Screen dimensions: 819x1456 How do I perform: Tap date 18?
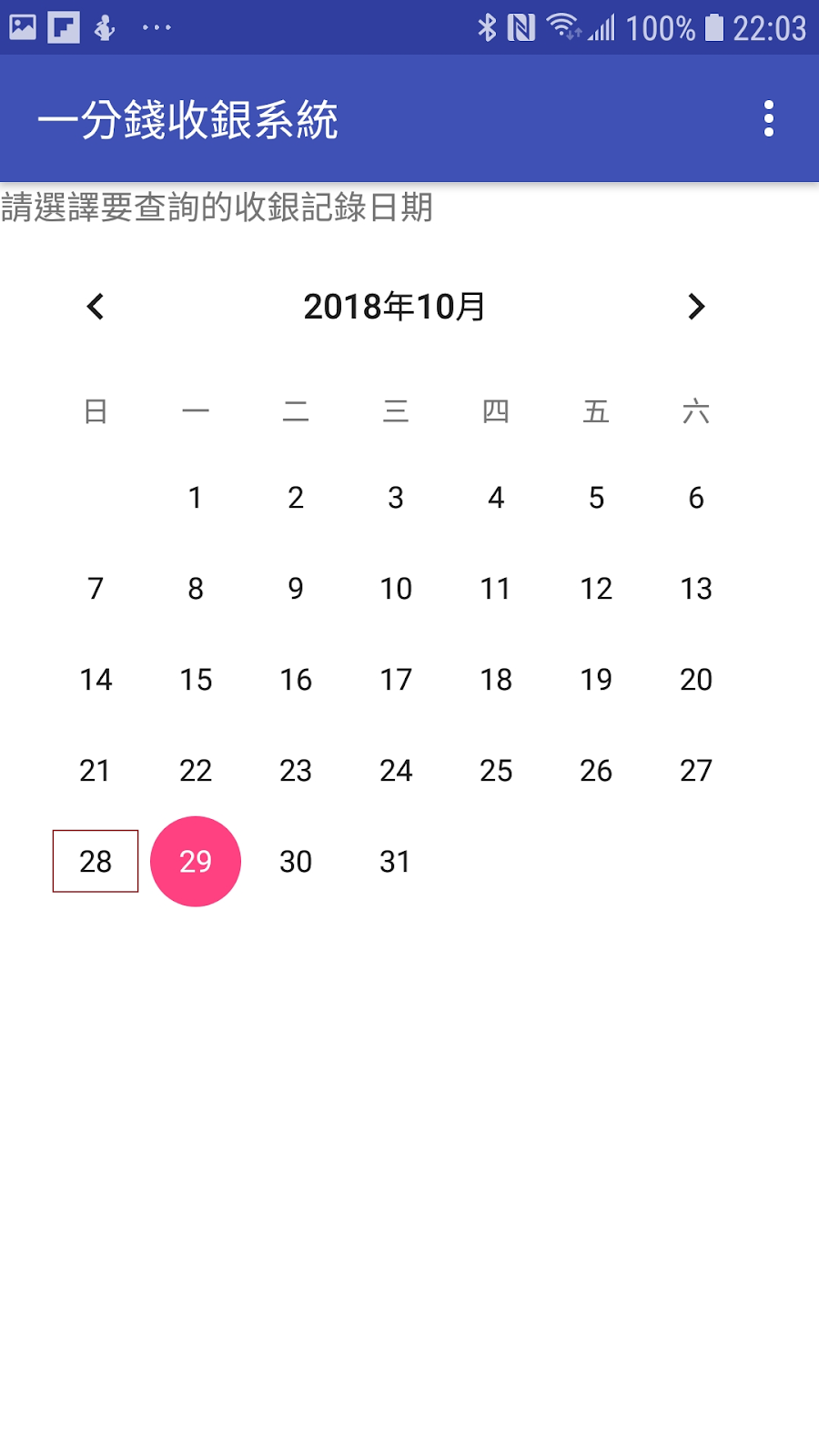(x=496, y=680)
